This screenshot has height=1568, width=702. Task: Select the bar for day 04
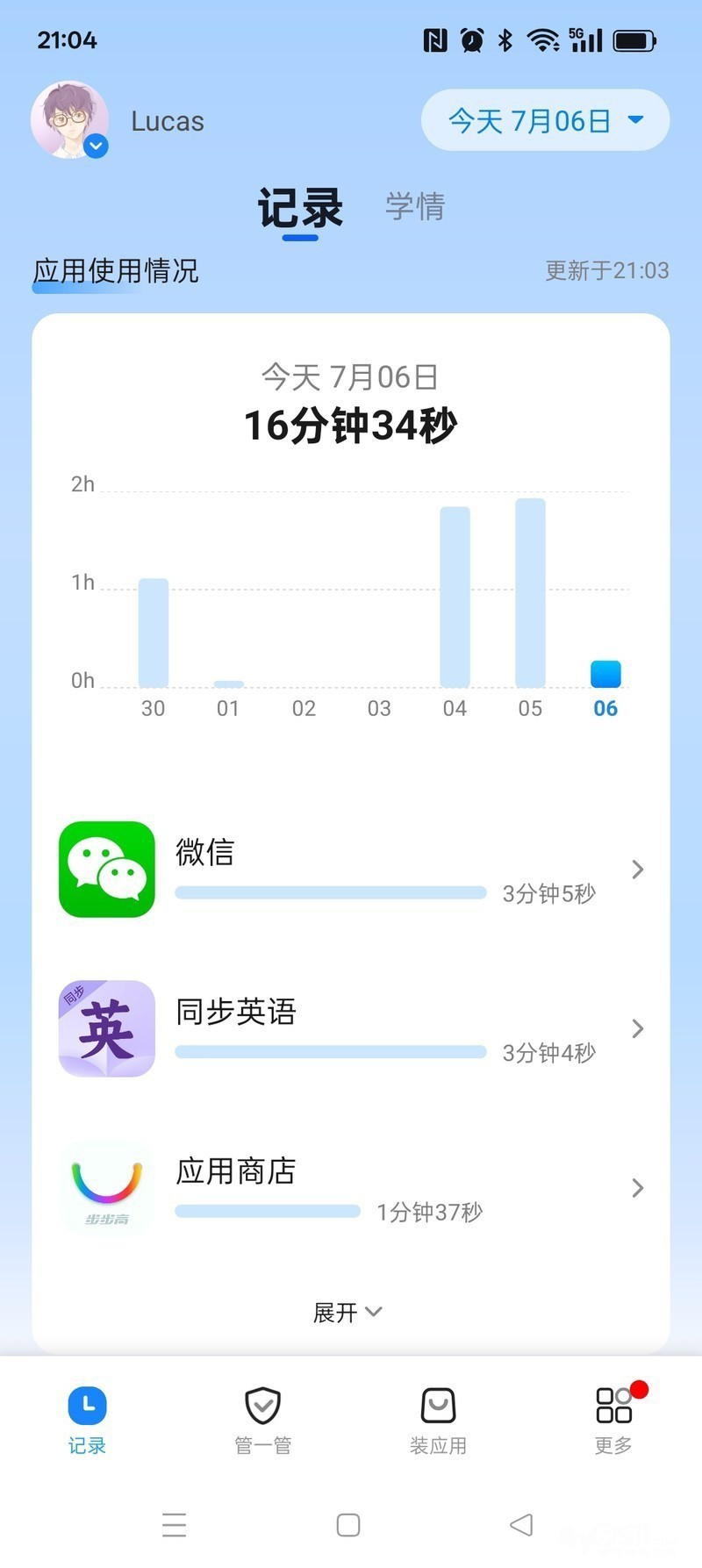pos(455,597)
